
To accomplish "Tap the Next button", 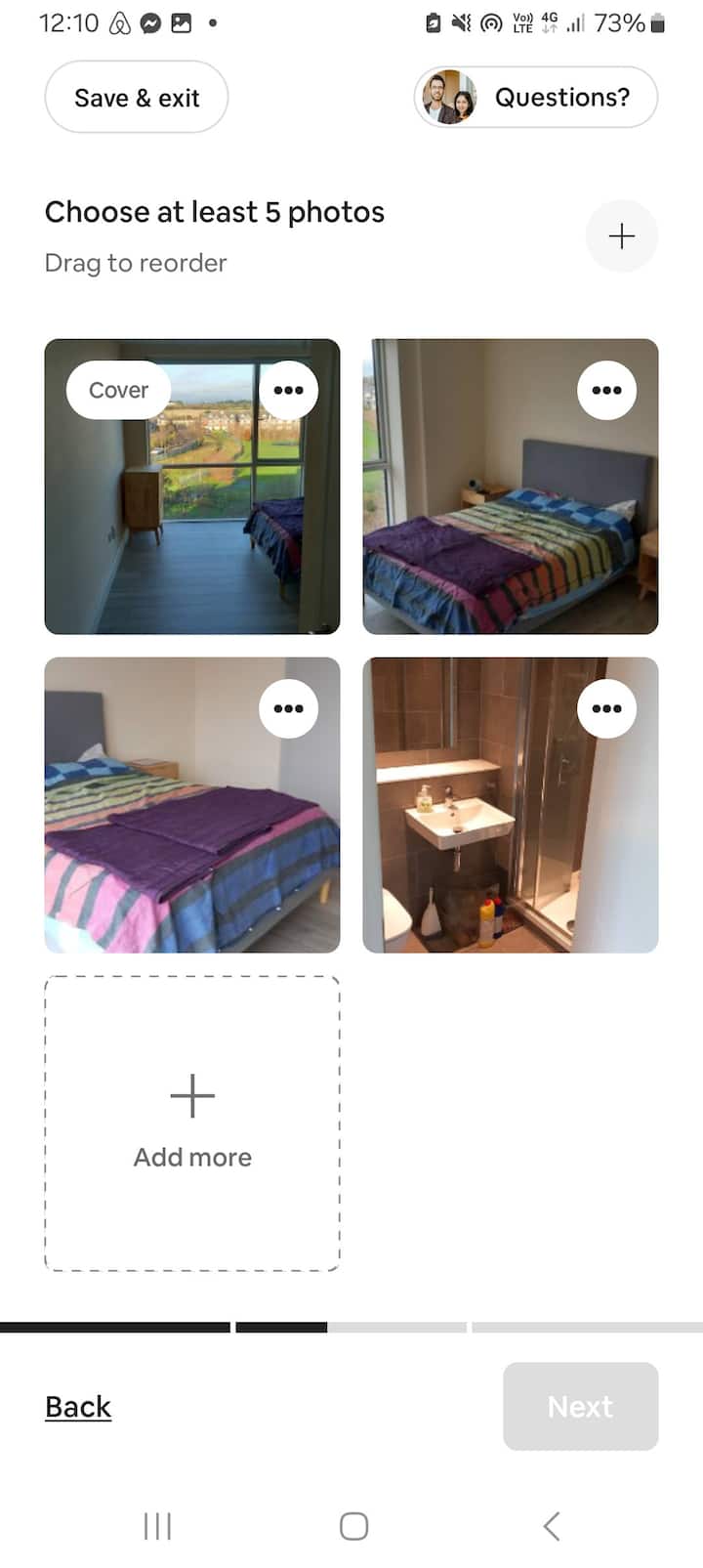I will pyautogui.click(x=580, y=1407).
